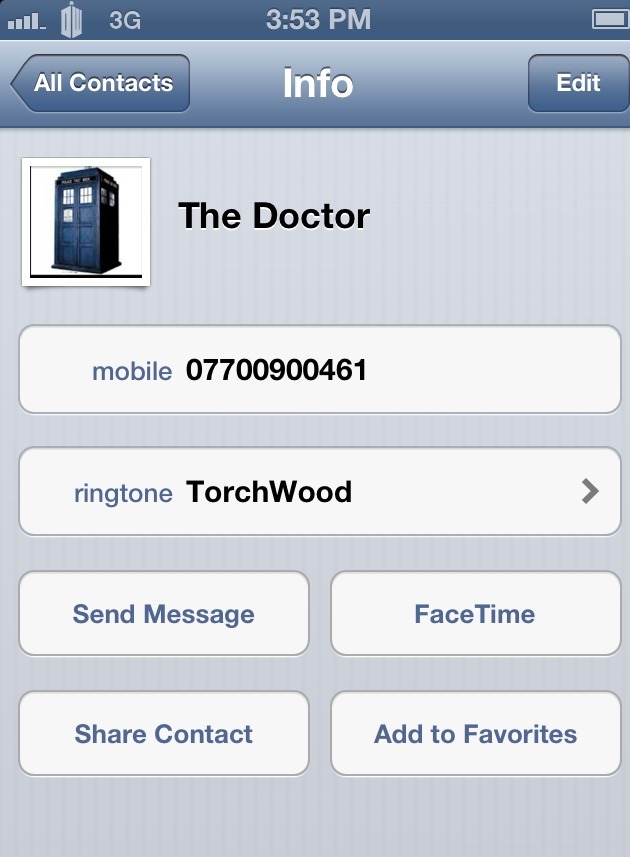Share Contact for The Doctor
Screen dimensions: 630x857
pos(164,735)
